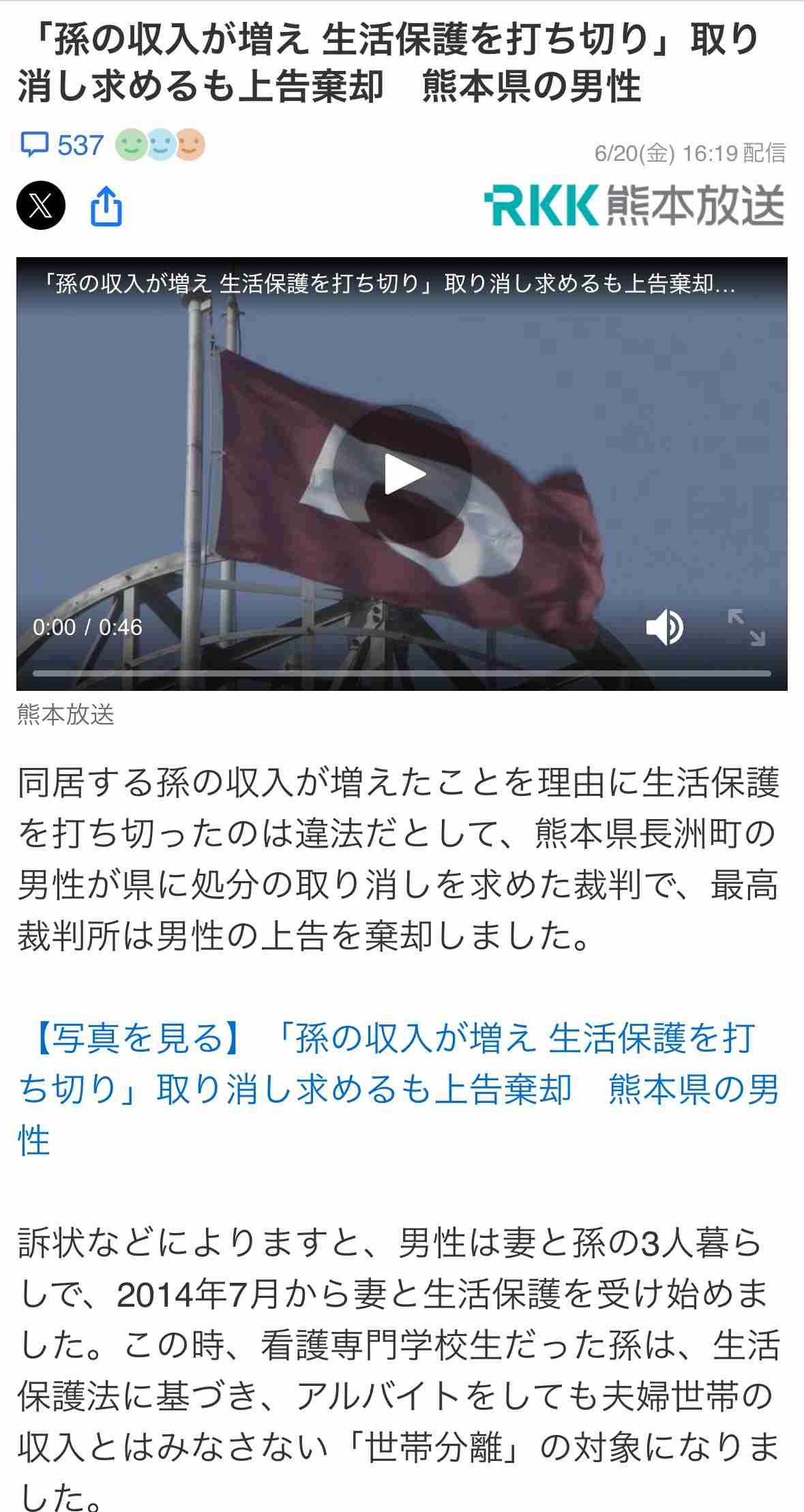Open the RKK熊本放送 publisher page
This screenshot has height=1512, width=804.
634,205
